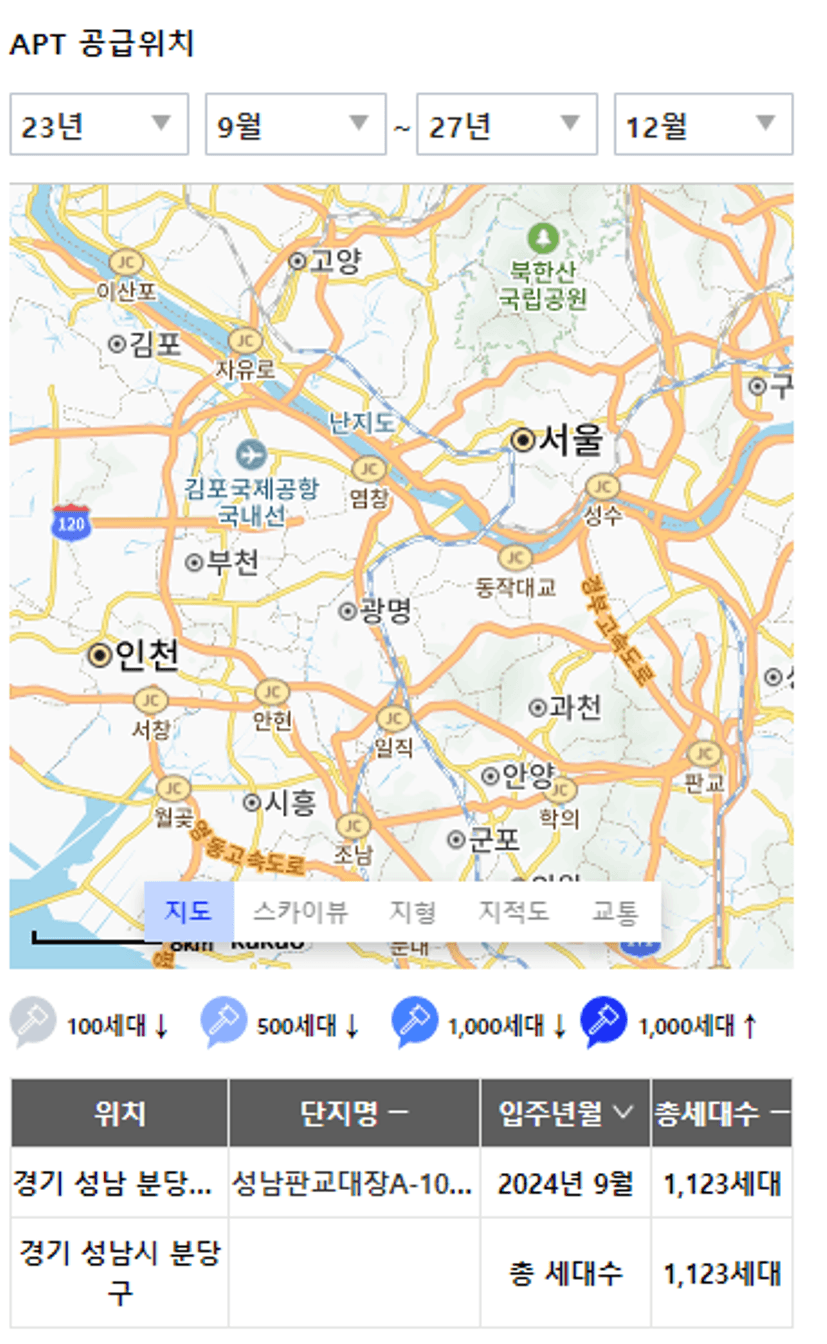Screen dimensions: 827x1344
Task: Sort table by 입주년월 column
Action: [x=565, y=1113]
